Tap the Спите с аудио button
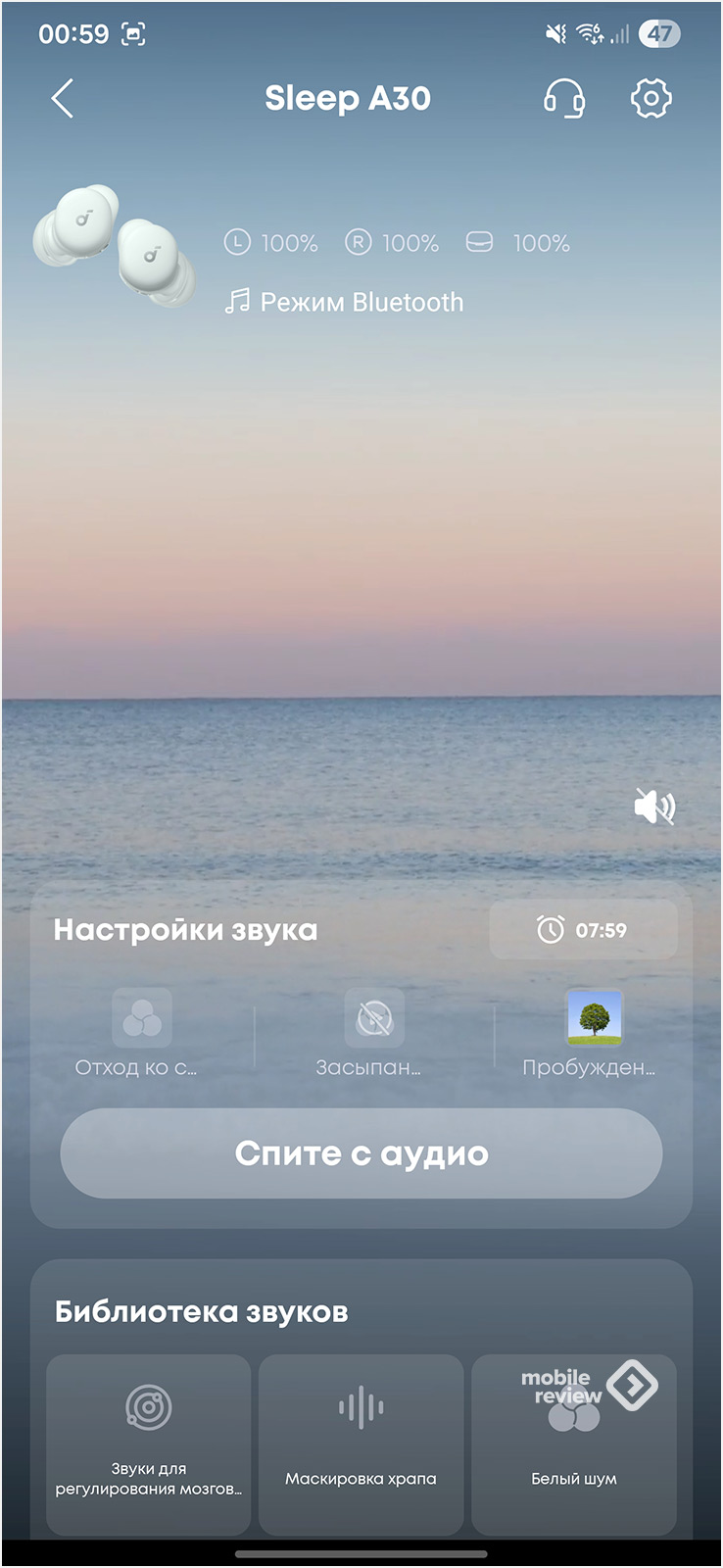The height and width of the screenshot is (1568, 723). pyautogui.click(x=361, y=1153)
